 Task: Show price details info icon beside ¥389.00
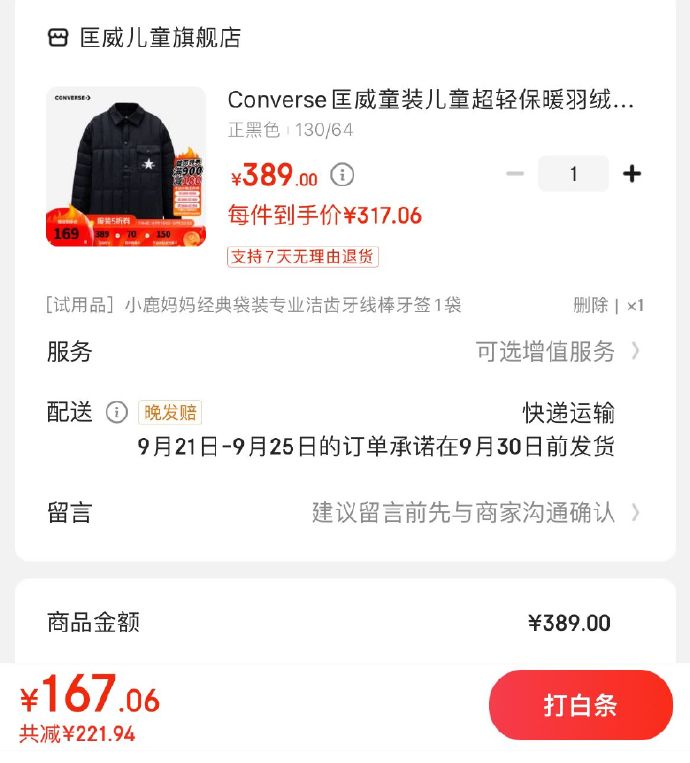tap(342, 175)
